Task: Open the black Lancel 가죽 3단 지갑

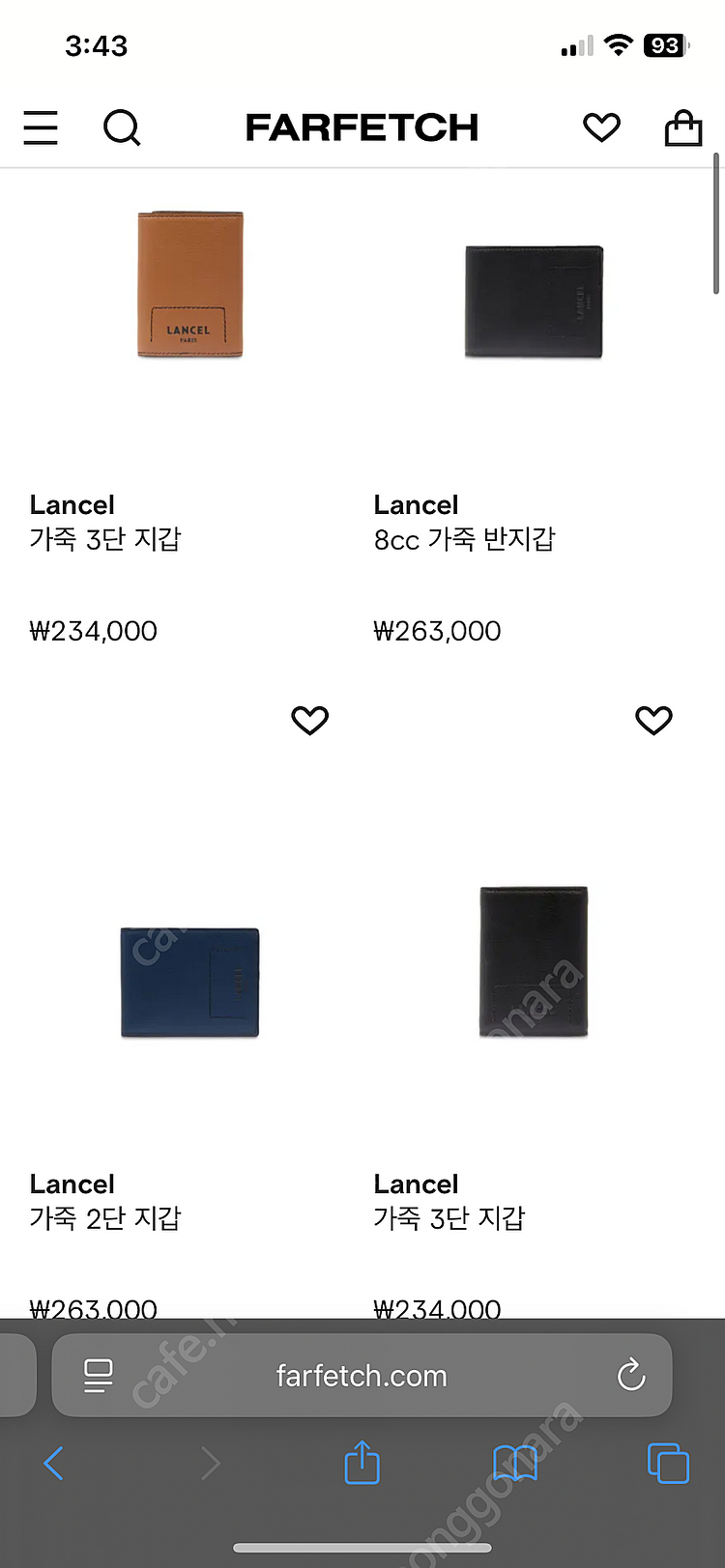Action: tap(534, 961)
